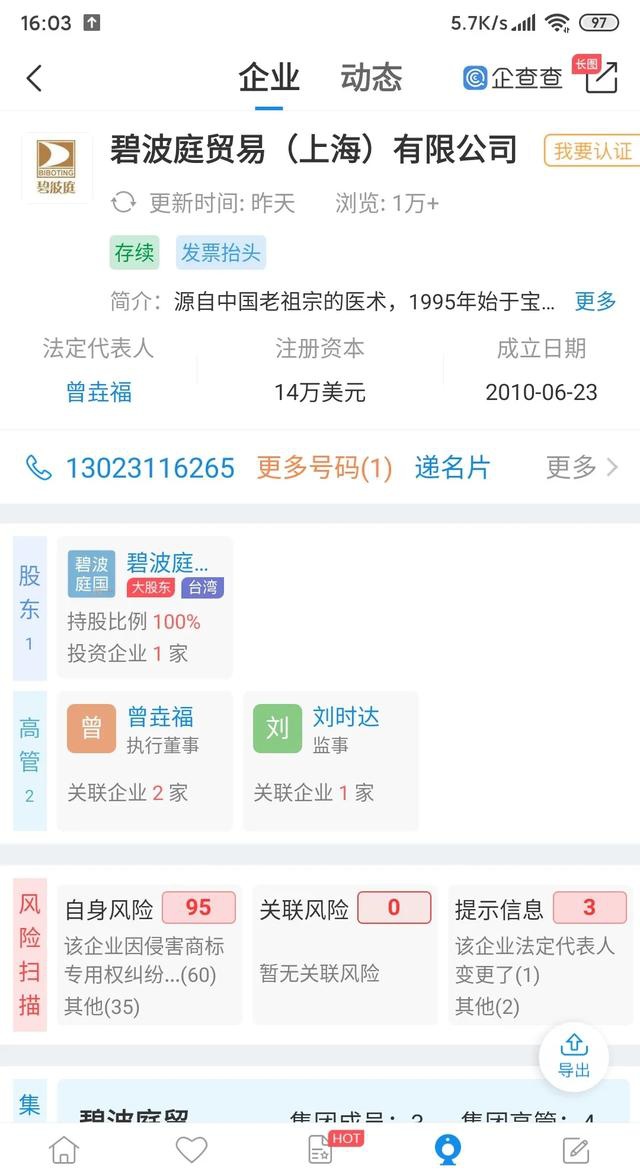Open shareholder card 碧波庭...
The height and width of the screenshot is (1173, 640).
coord(145,607)
